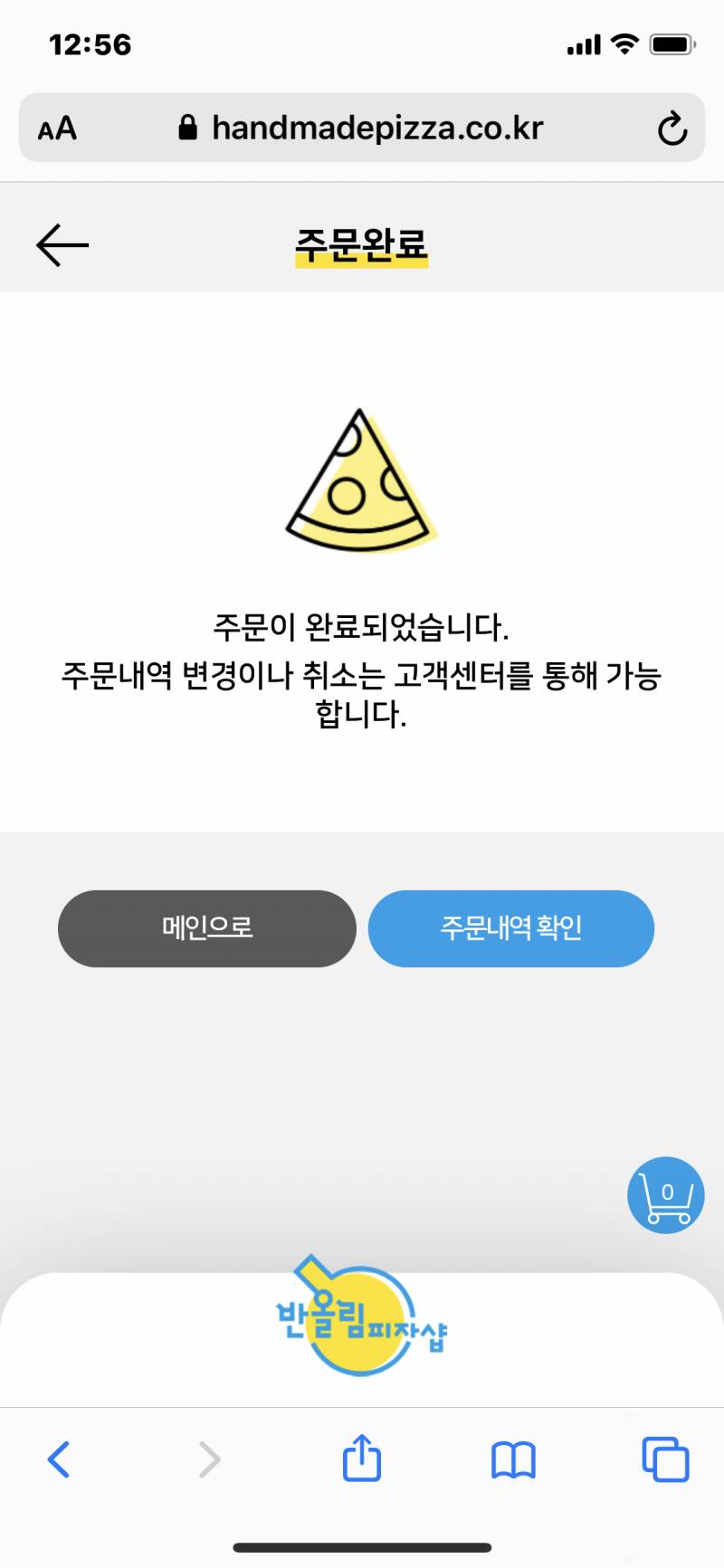Open the shopping cart icon
The width and height of the screenshot is (724, 1568).
pos(665,1195)
